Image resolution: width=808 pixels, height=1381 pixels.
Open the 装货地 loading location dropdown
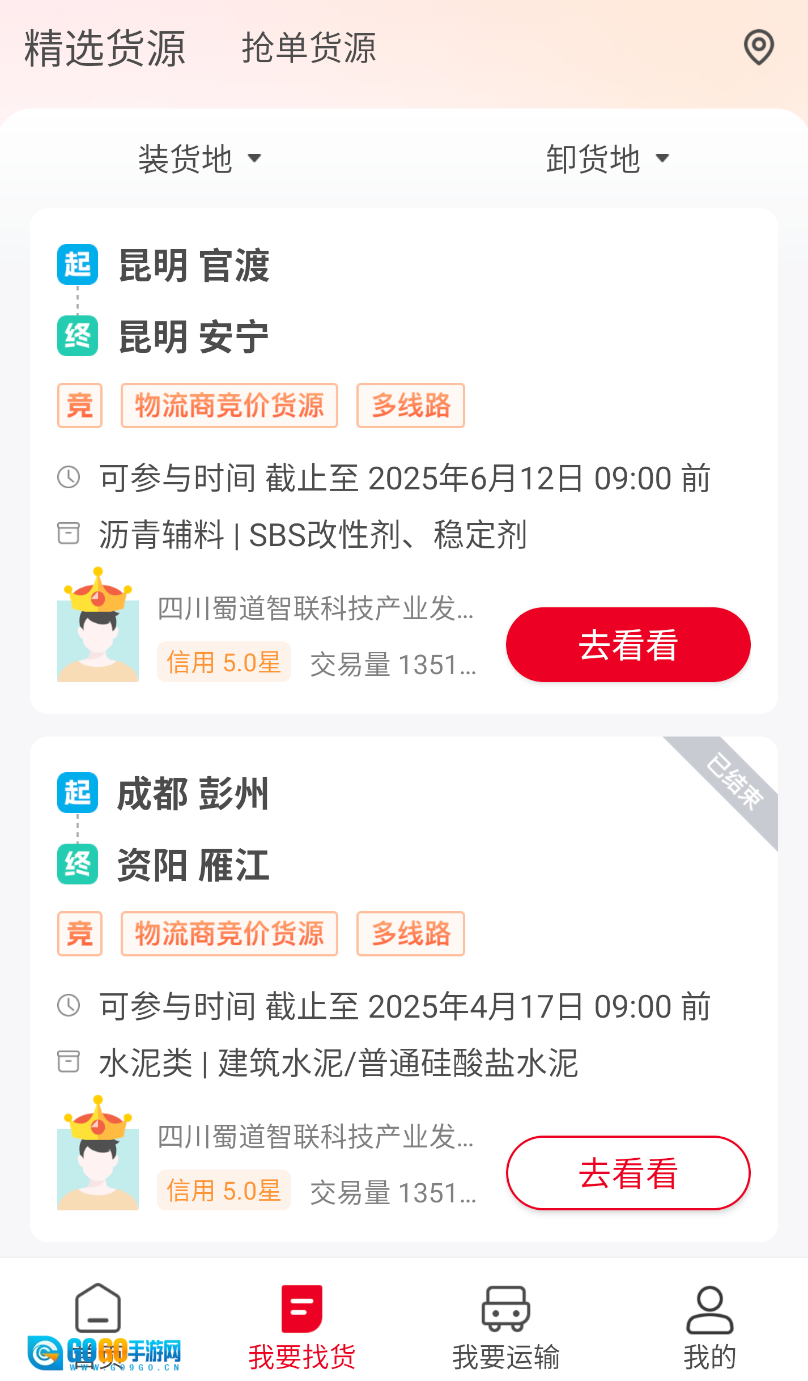(x=199, y=158)
